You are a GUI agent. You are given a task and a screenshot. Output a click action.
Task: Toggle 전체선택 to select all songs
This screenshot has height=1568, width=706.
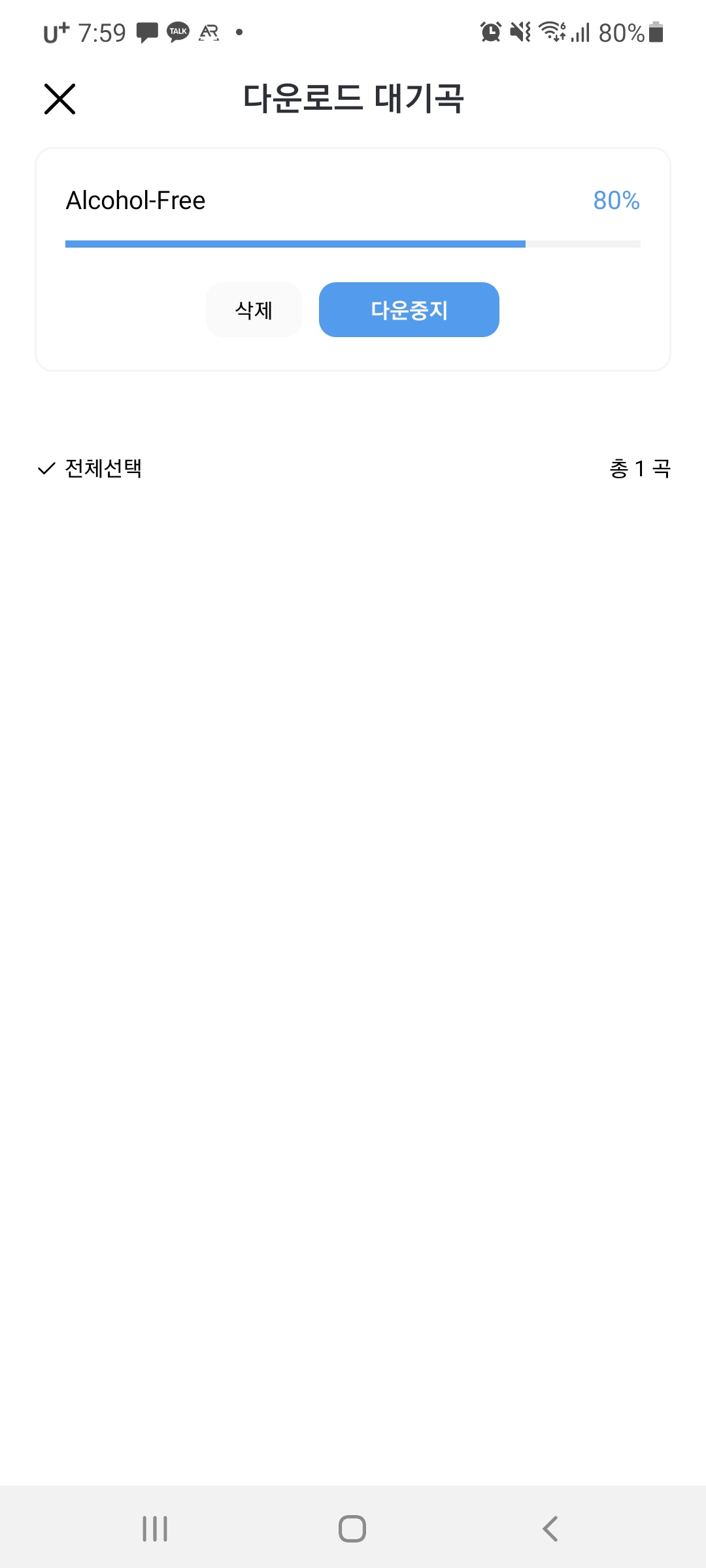coord(90,468)
